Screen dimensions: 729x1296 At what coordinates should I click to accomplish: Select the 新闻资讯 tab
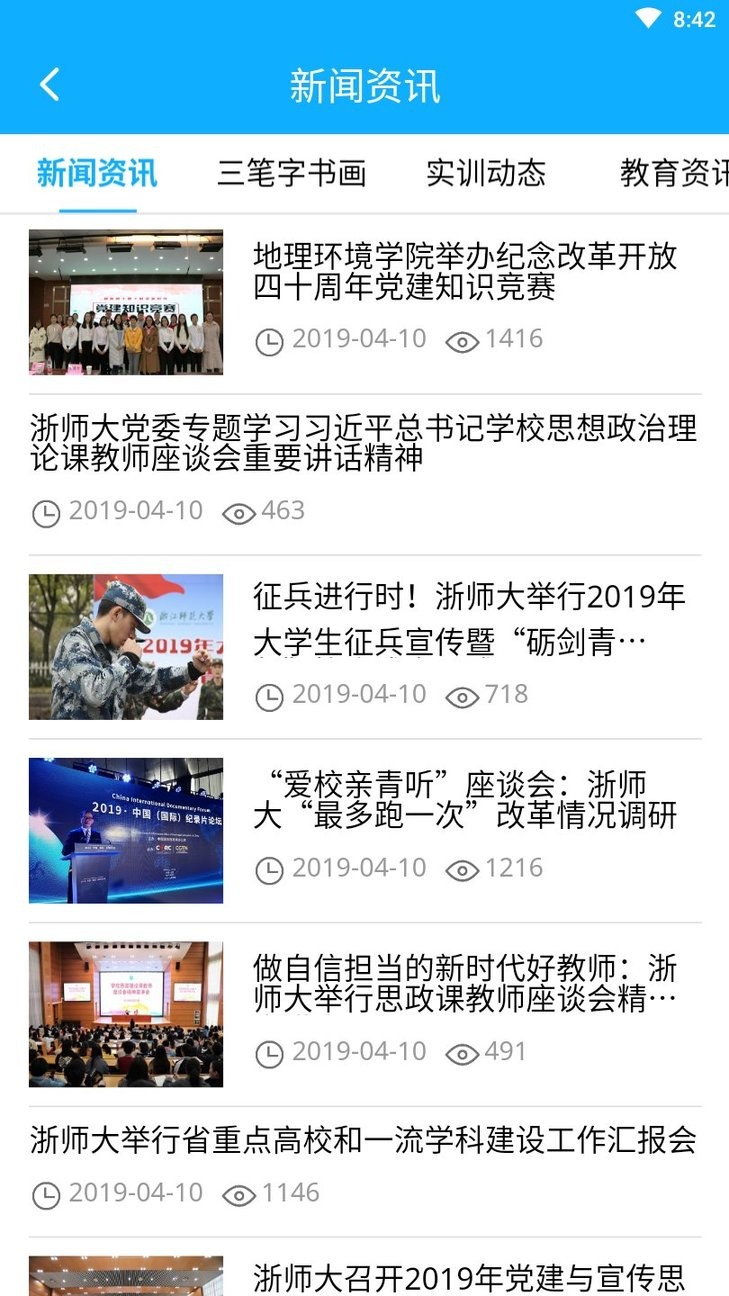coord(97,173)
